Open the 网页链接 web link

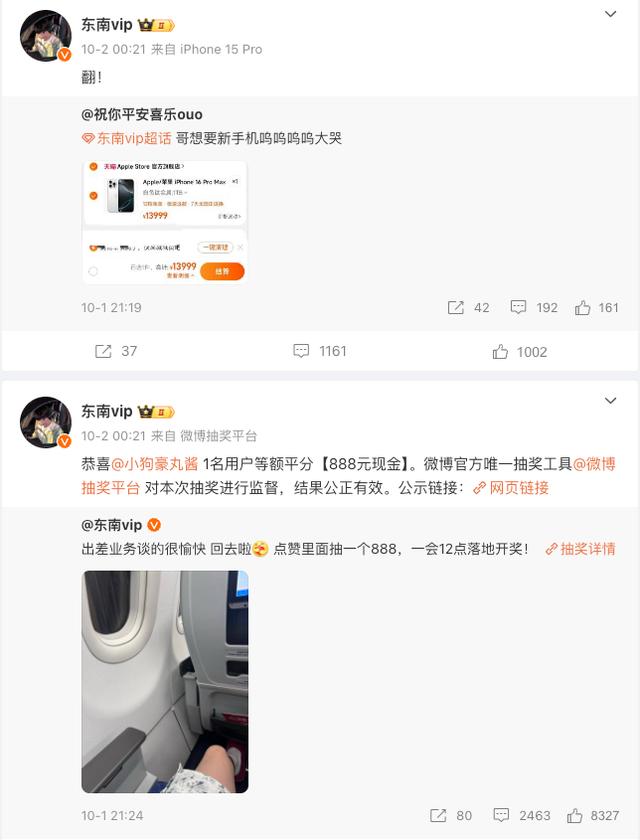coord(510,488)
